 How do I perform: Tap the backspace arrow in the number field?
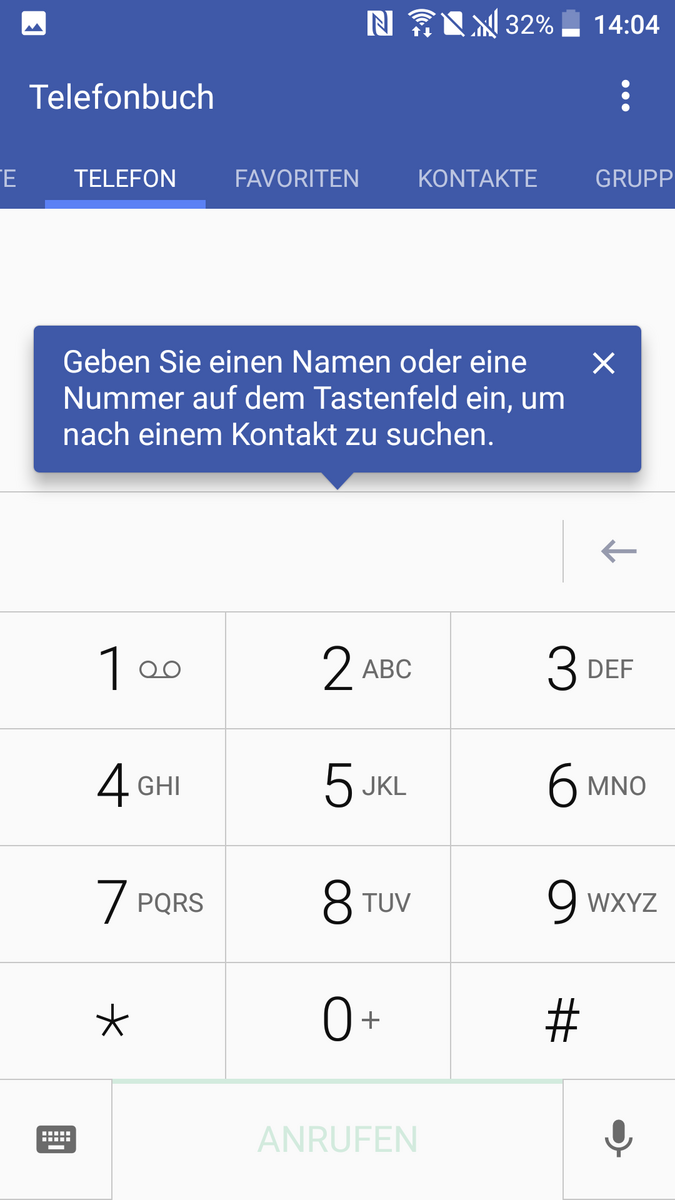619,551
